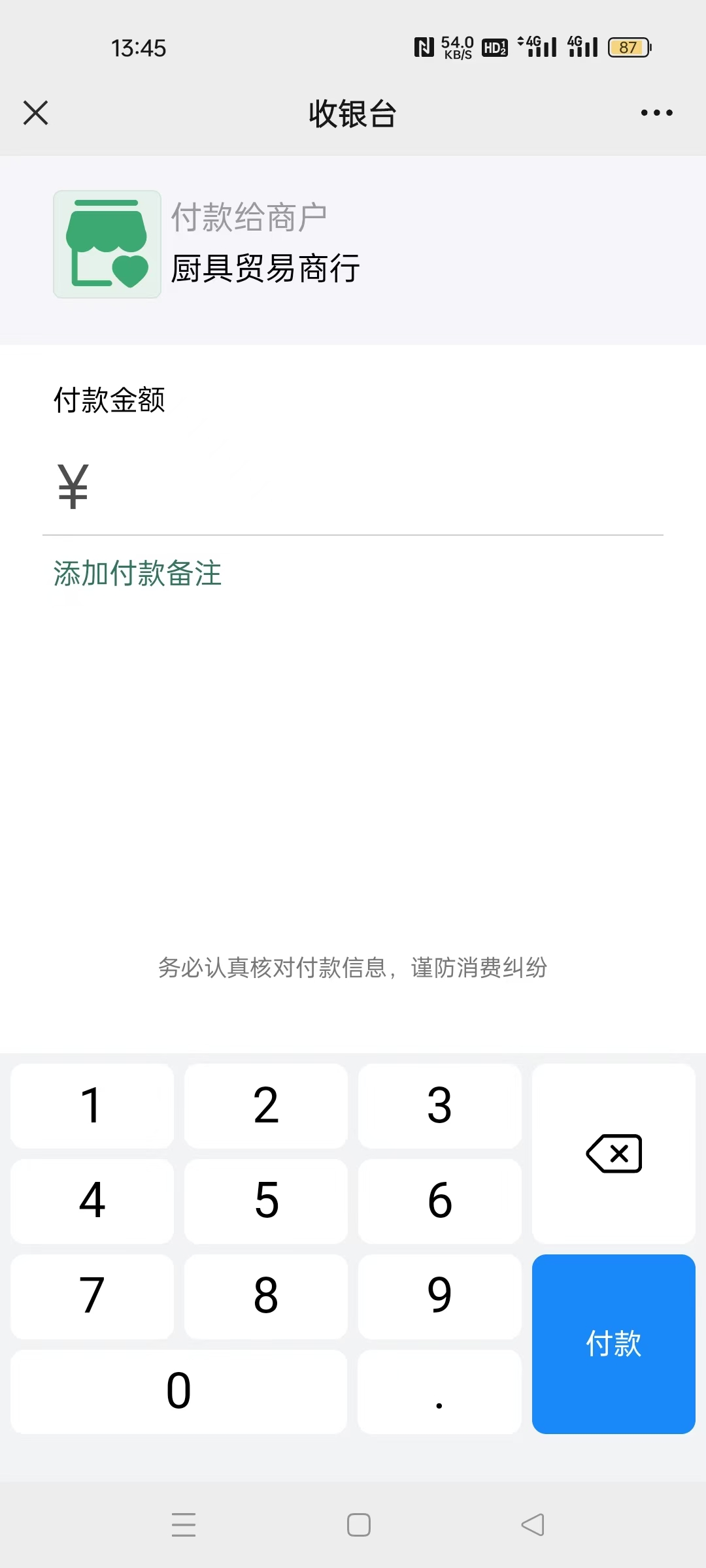The height and width of the screenshot is (1568, 706).
Task: Tap the 收银台 title at the top
Action: click(x=352, y=112)
